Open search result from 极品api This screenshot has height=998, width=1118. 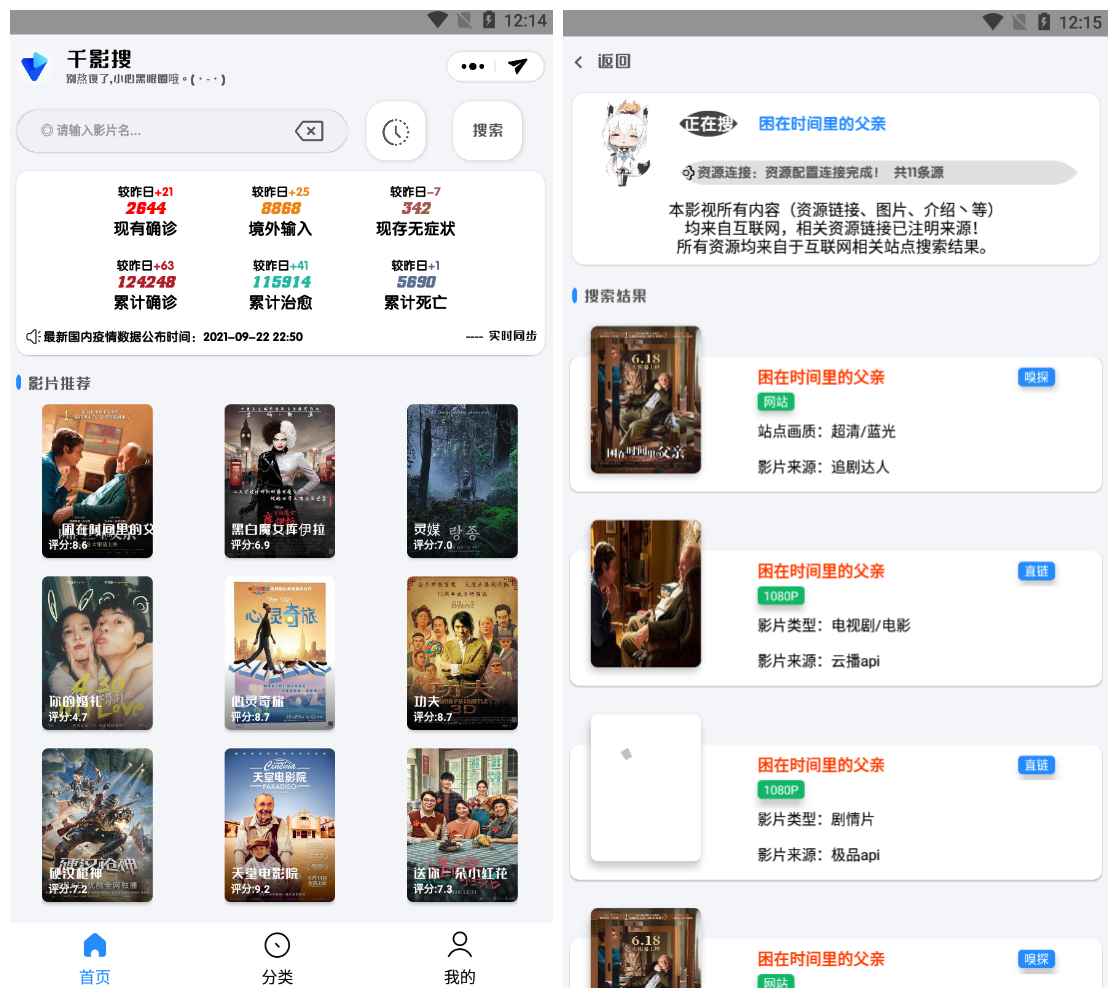(835, 811)
